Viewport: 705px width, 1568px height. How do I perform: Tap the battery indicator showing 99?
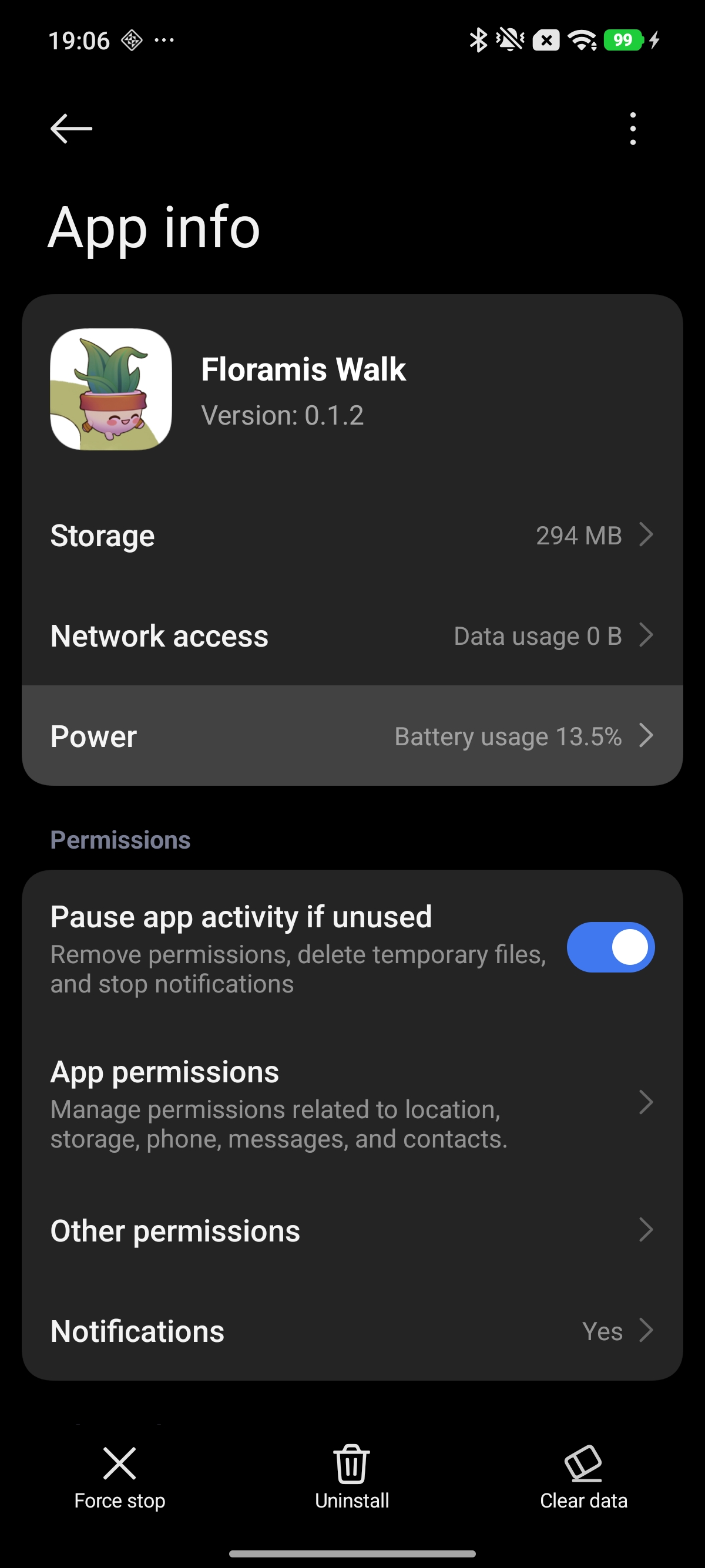pos(622,39)
